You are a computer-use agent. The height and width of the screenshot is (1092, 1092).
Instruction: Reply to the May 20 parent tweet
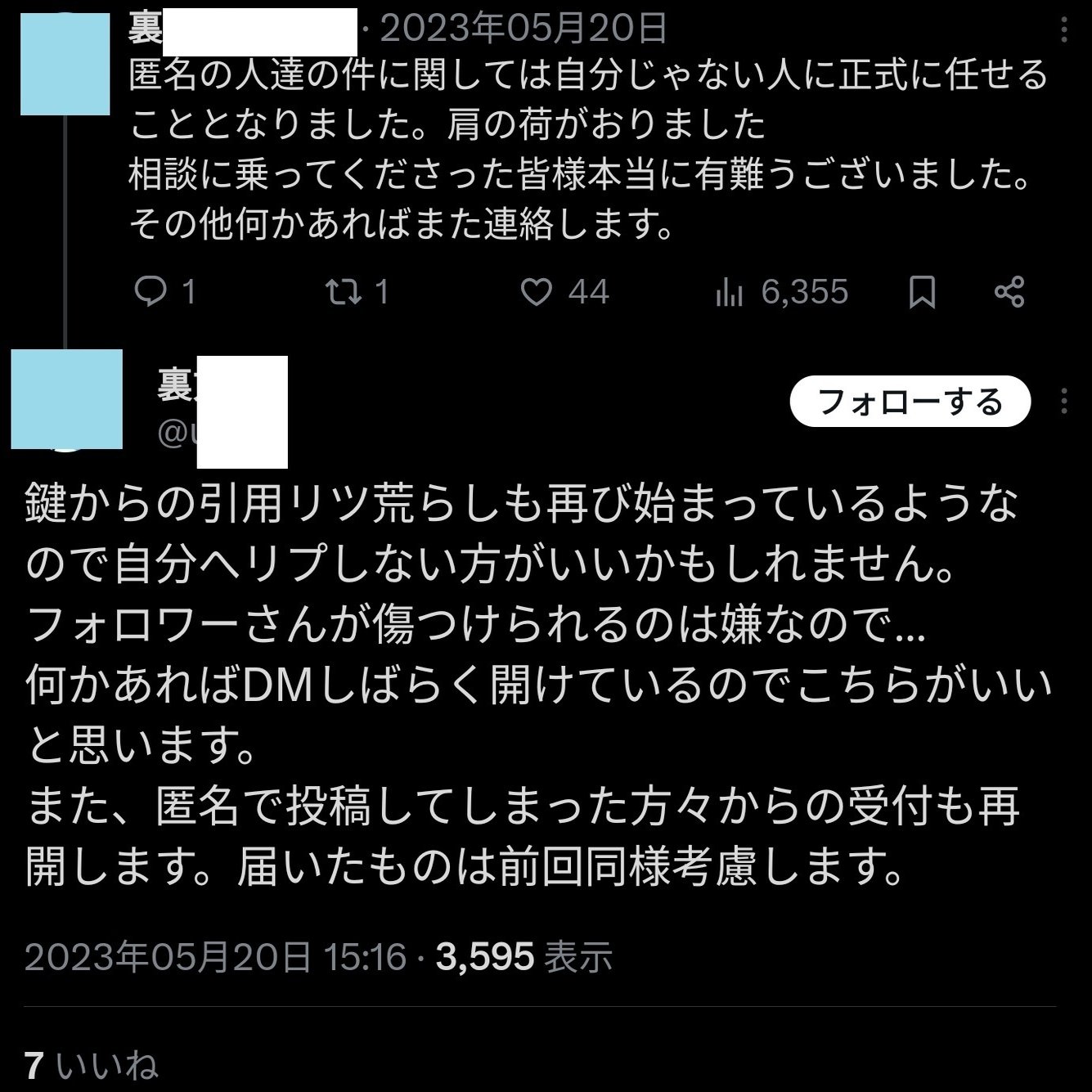[x=151, y=292]
